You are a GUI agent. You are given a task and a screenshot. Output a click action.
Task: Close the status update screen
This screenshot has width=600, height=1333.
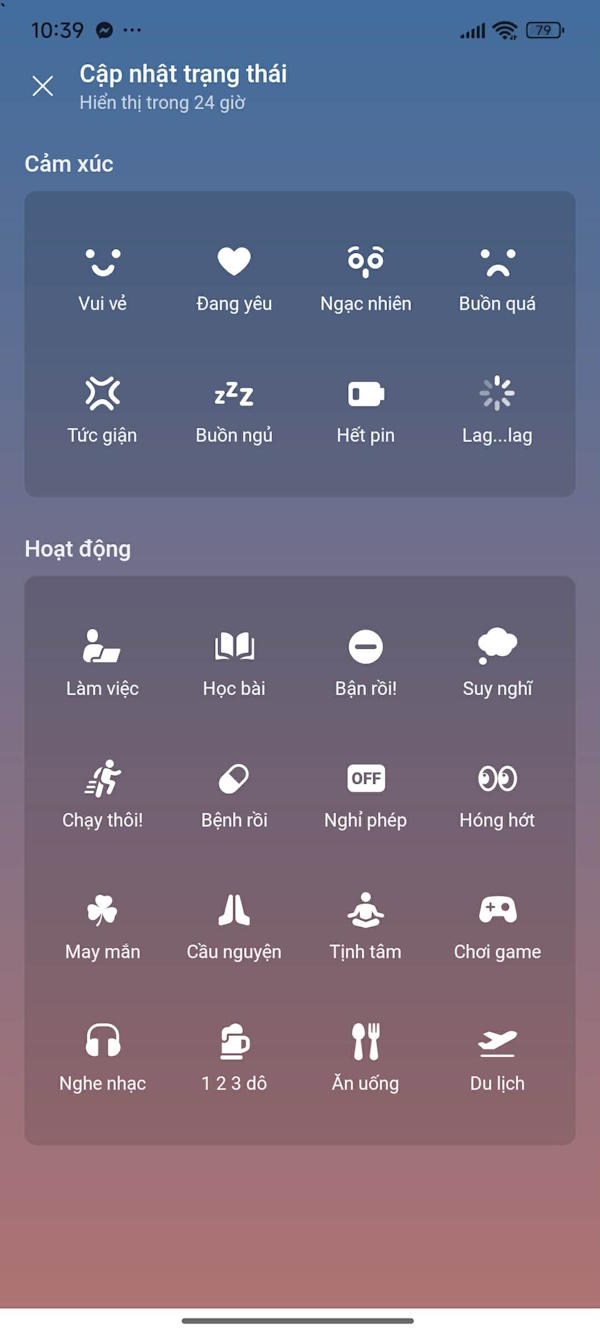[43, 86]
